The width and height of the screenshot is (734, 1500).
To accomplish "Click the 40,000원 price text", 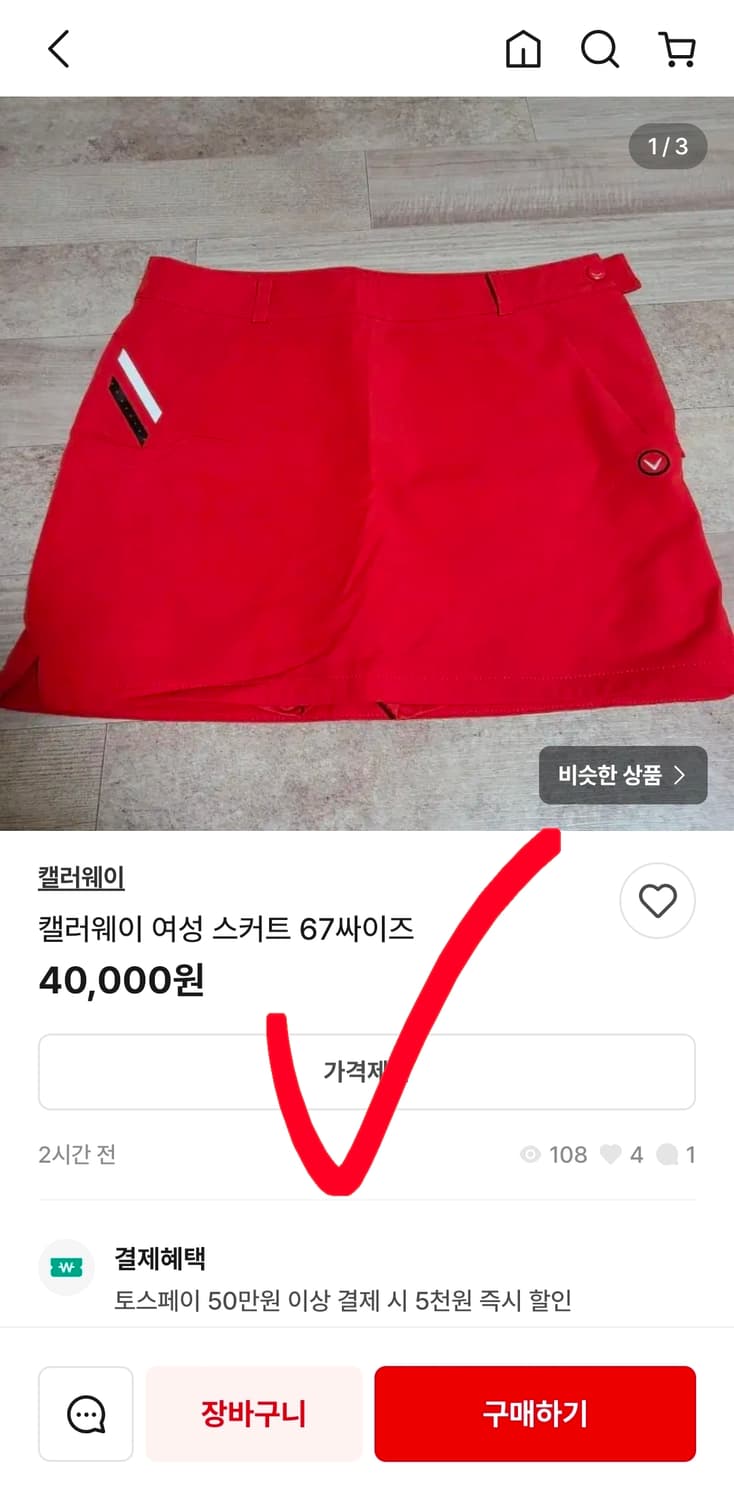I will (122, 981).
